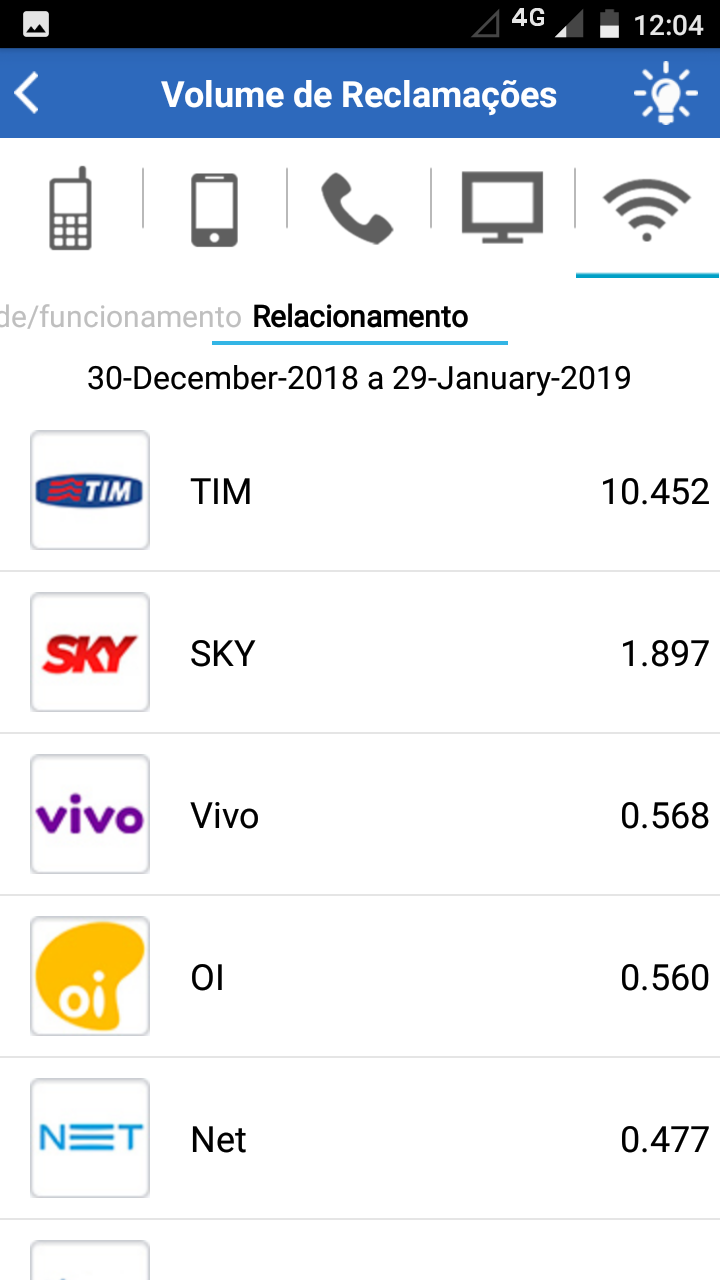Open the Vivo complaints row
720x1280 pixels.
[360, 815]
